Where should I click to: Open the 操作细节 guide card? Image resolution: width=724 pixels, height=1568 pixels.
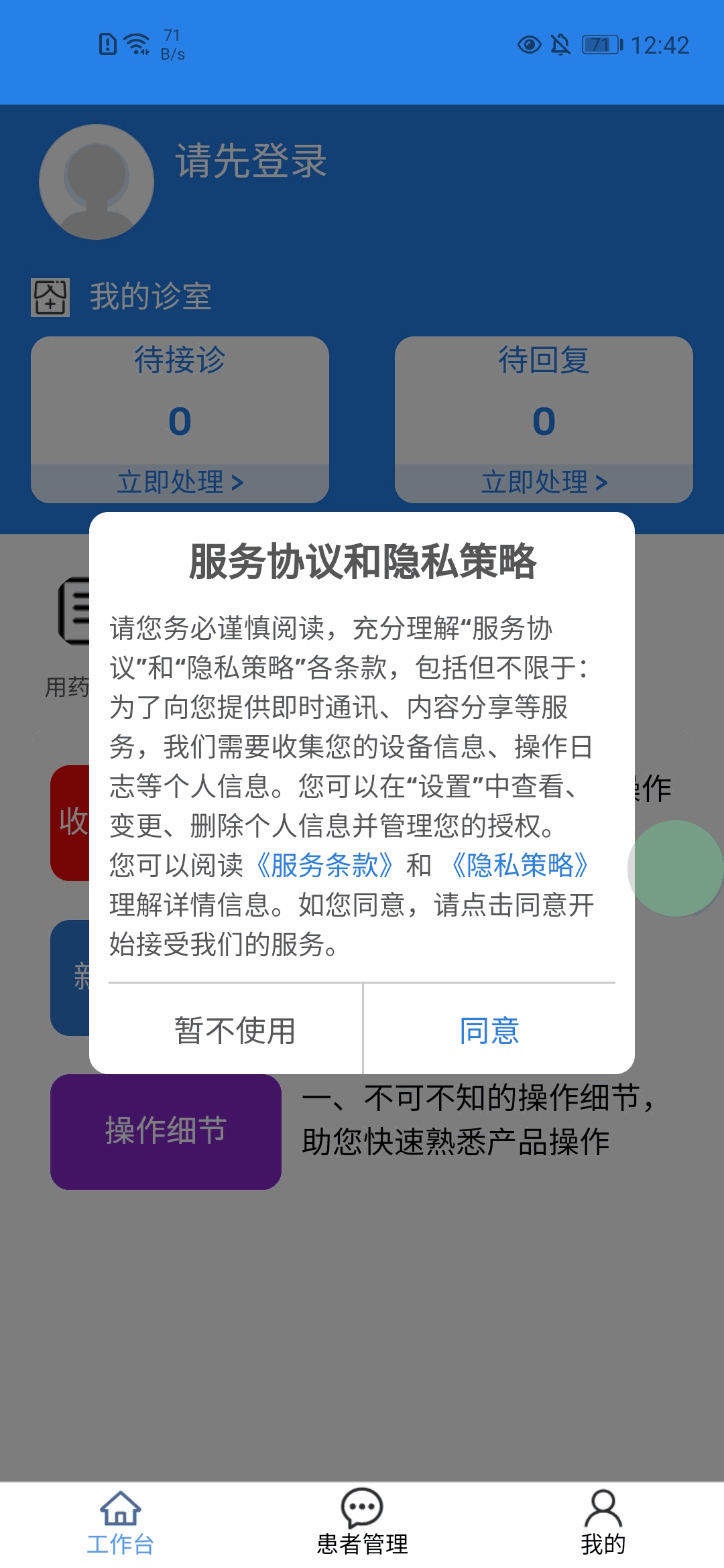(x=166, y=1132)
